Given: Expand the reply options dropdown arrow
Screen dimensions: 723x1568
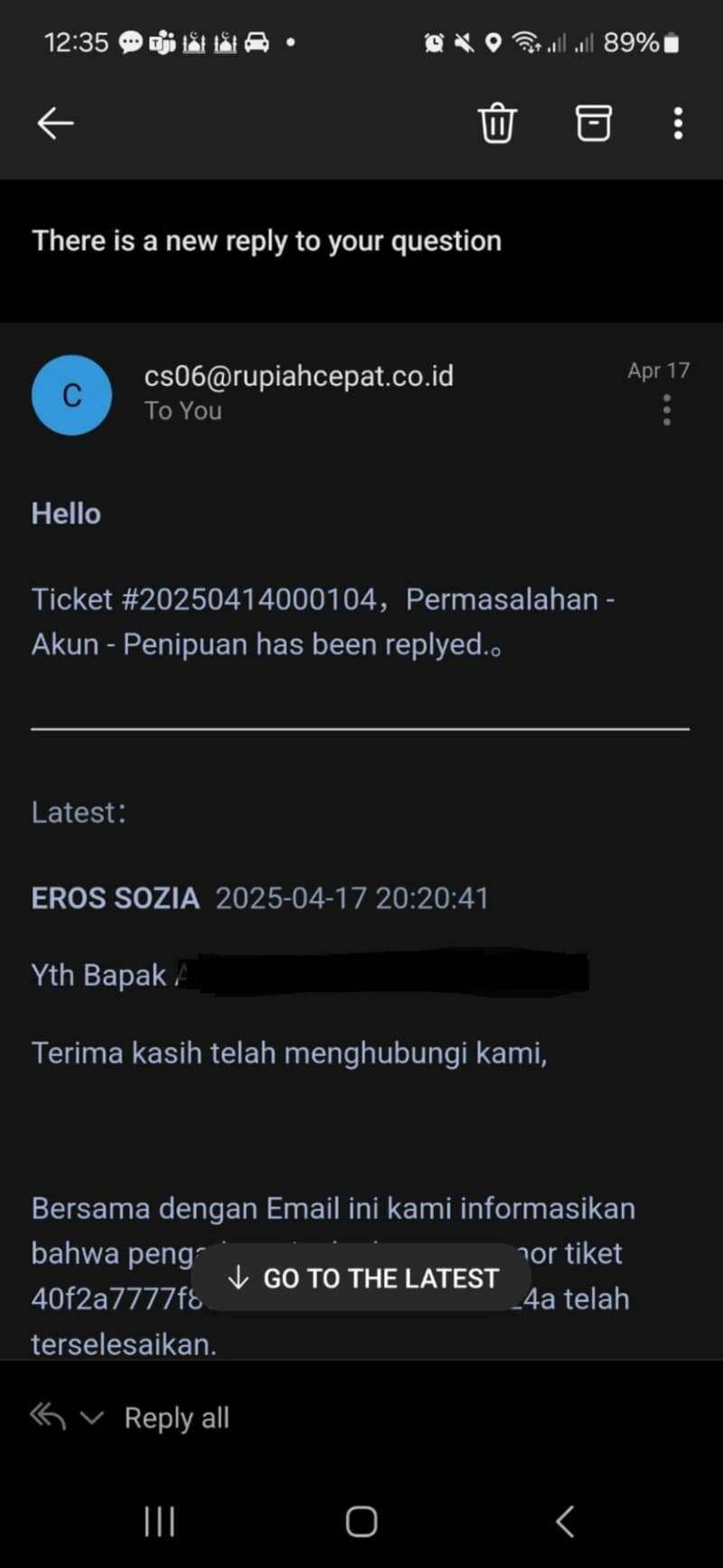Looking at the screenshot, I should [92, 1417].
